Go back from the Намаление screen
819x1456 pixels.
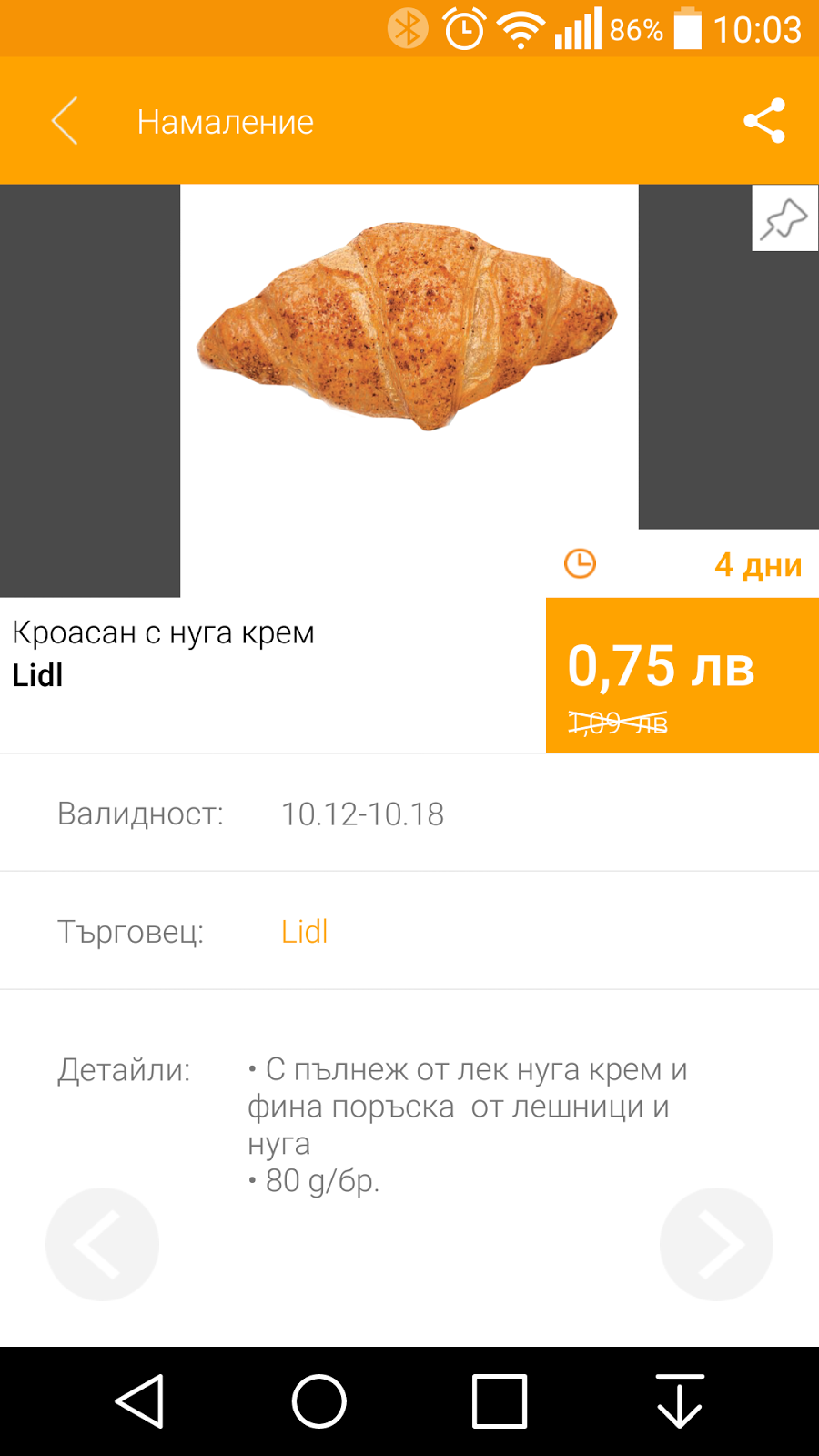click(x=65, y=121)
